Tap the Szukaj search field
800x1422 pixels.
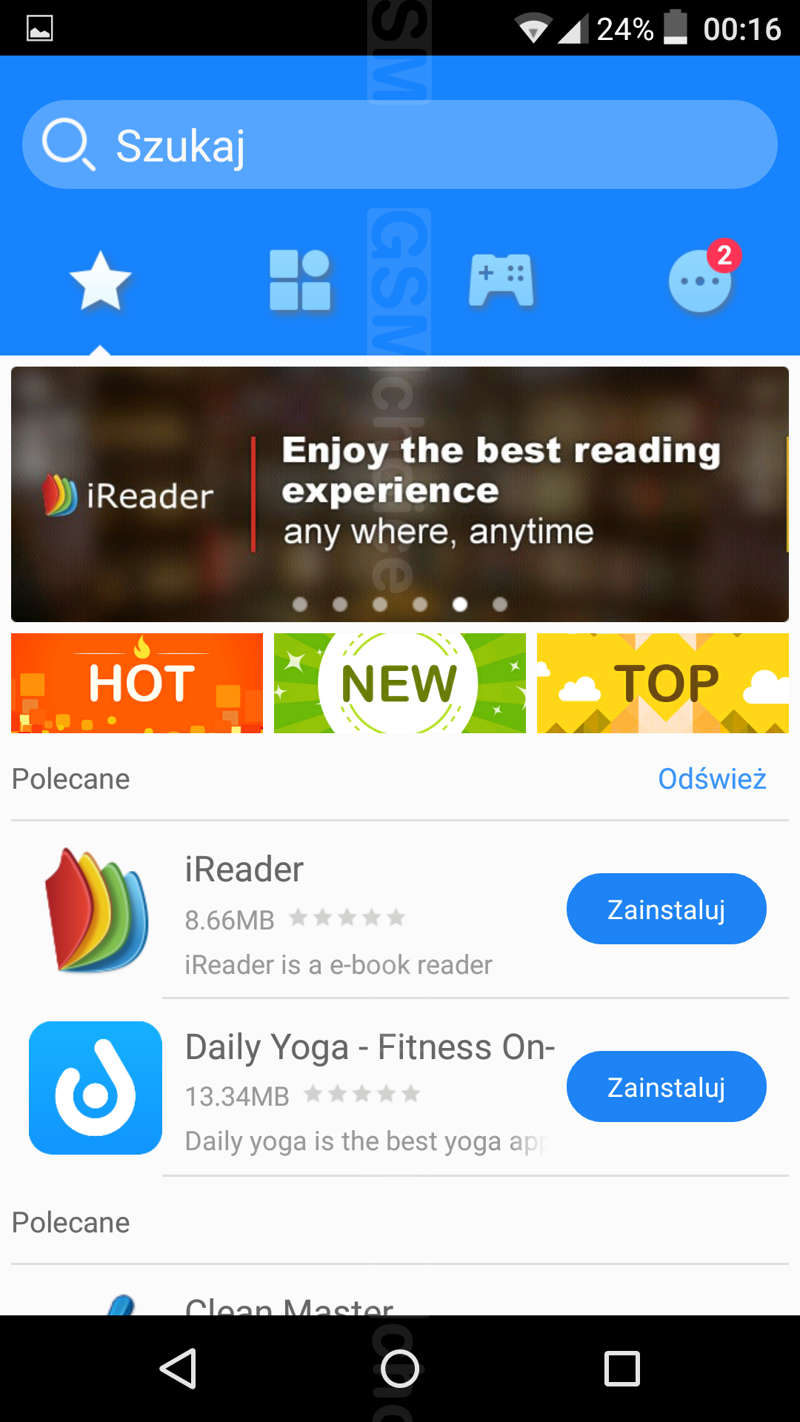[x=400, y=145]
